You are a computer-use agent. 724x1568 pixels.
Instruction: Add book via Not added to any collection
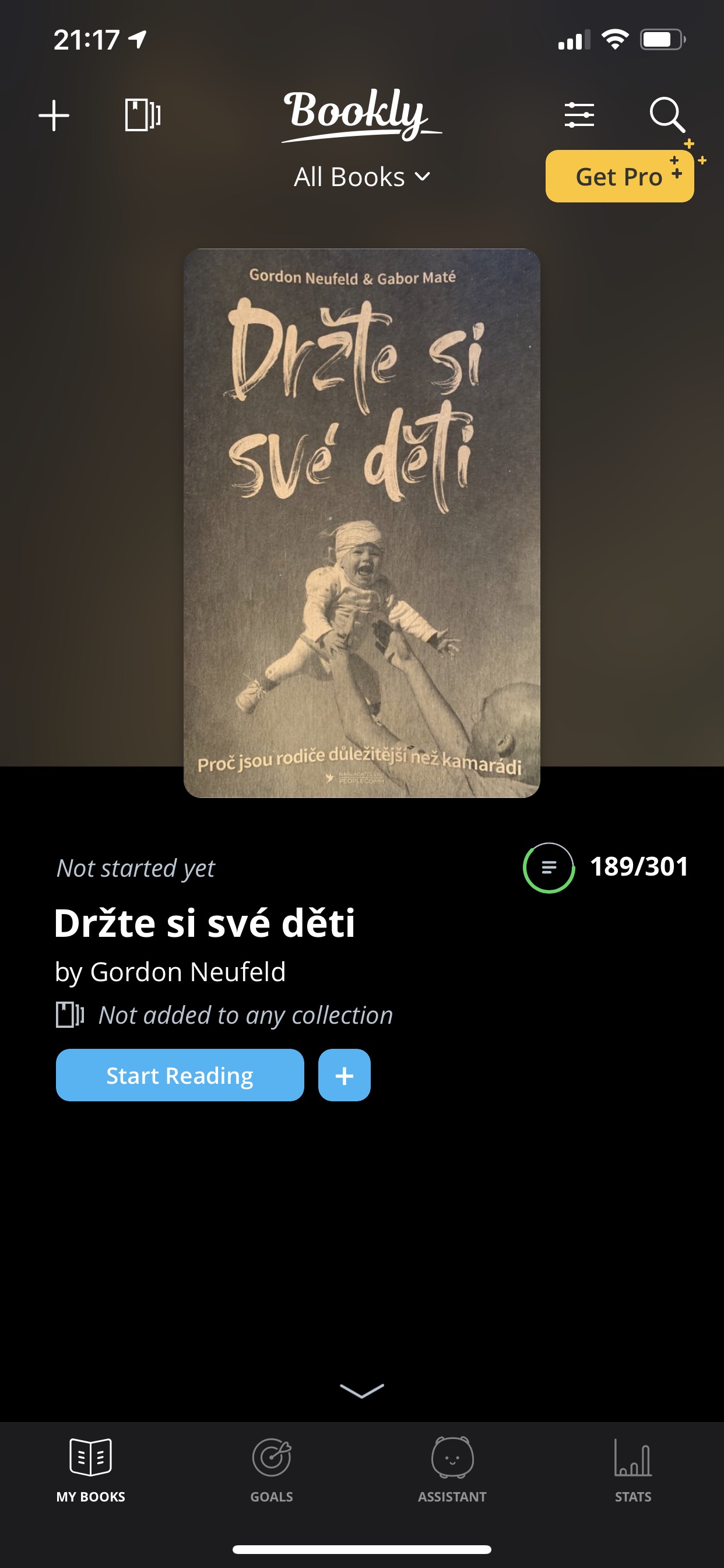(x=245, y=1014)
